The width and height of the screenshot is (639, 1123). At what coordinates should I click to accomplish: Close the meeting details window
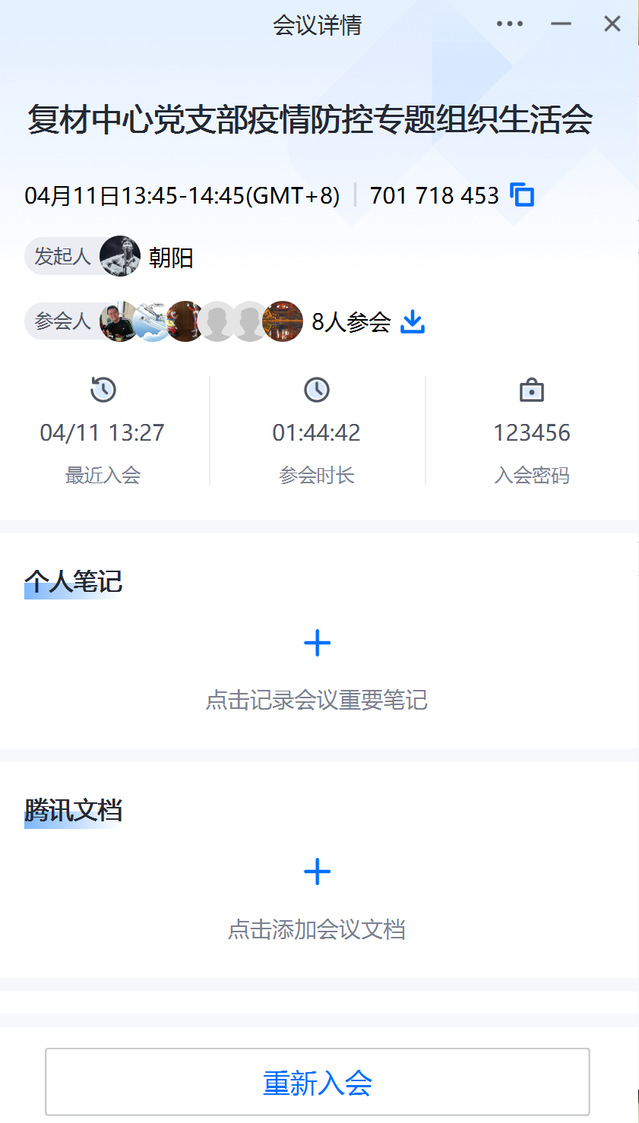[x=612, y=24]
